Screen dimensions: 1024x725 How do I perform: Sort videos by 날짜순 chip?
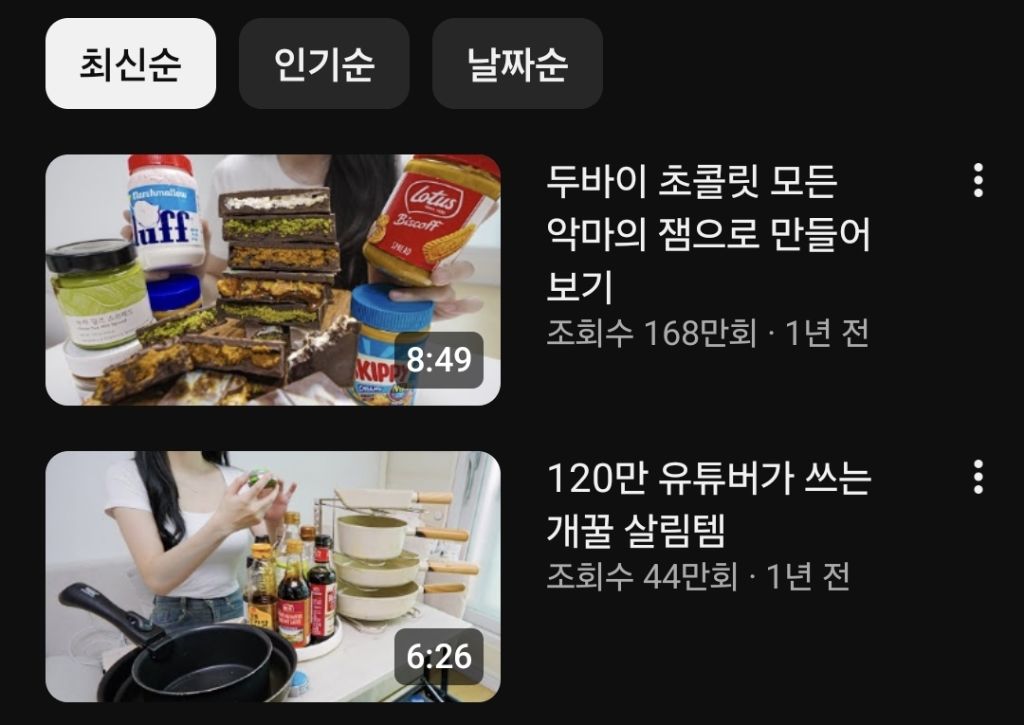click(x=517, y=64)
